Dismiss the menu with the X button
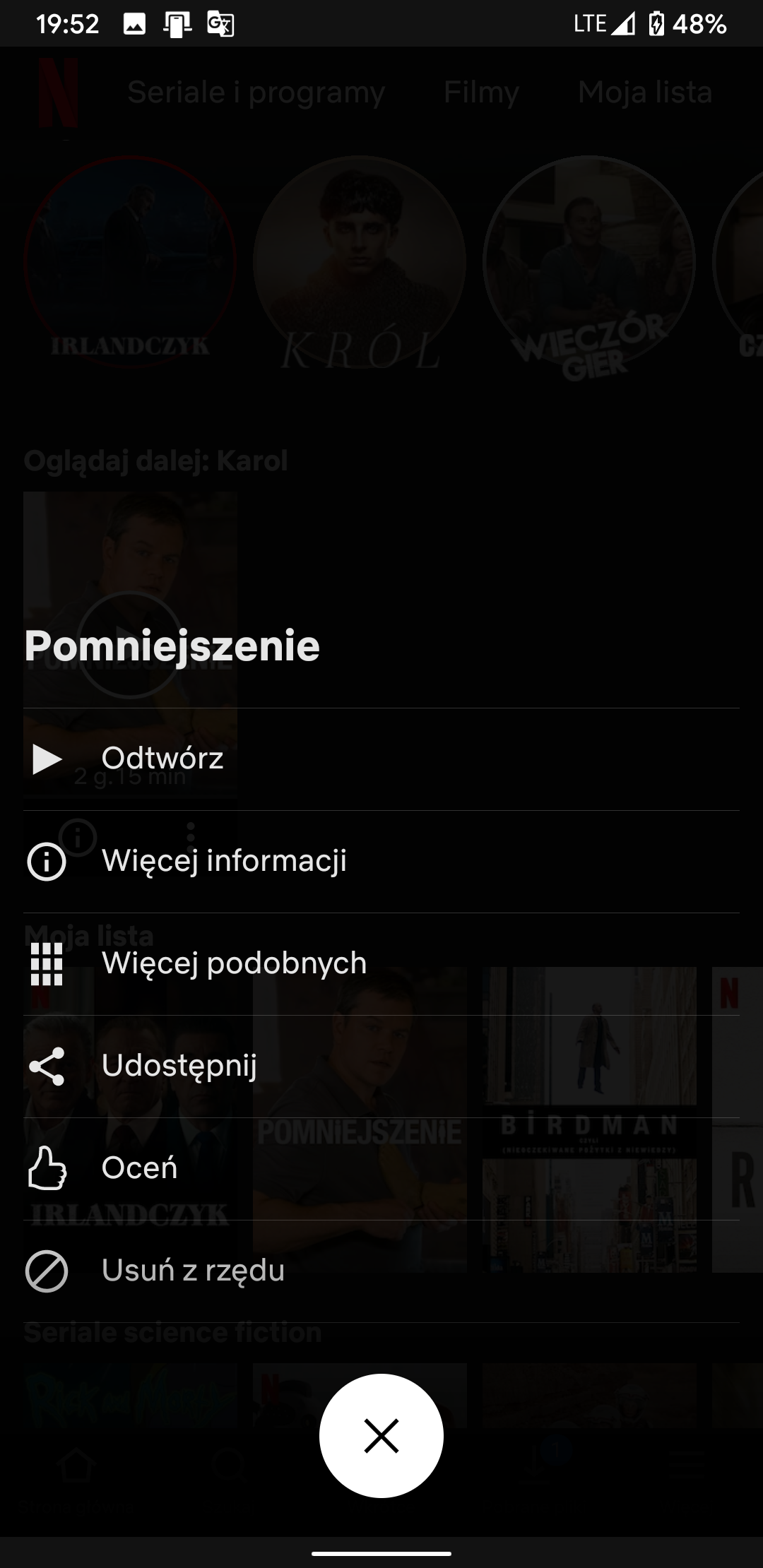This screenshot has height=1568, width=763. click(x=381, y=1436)
